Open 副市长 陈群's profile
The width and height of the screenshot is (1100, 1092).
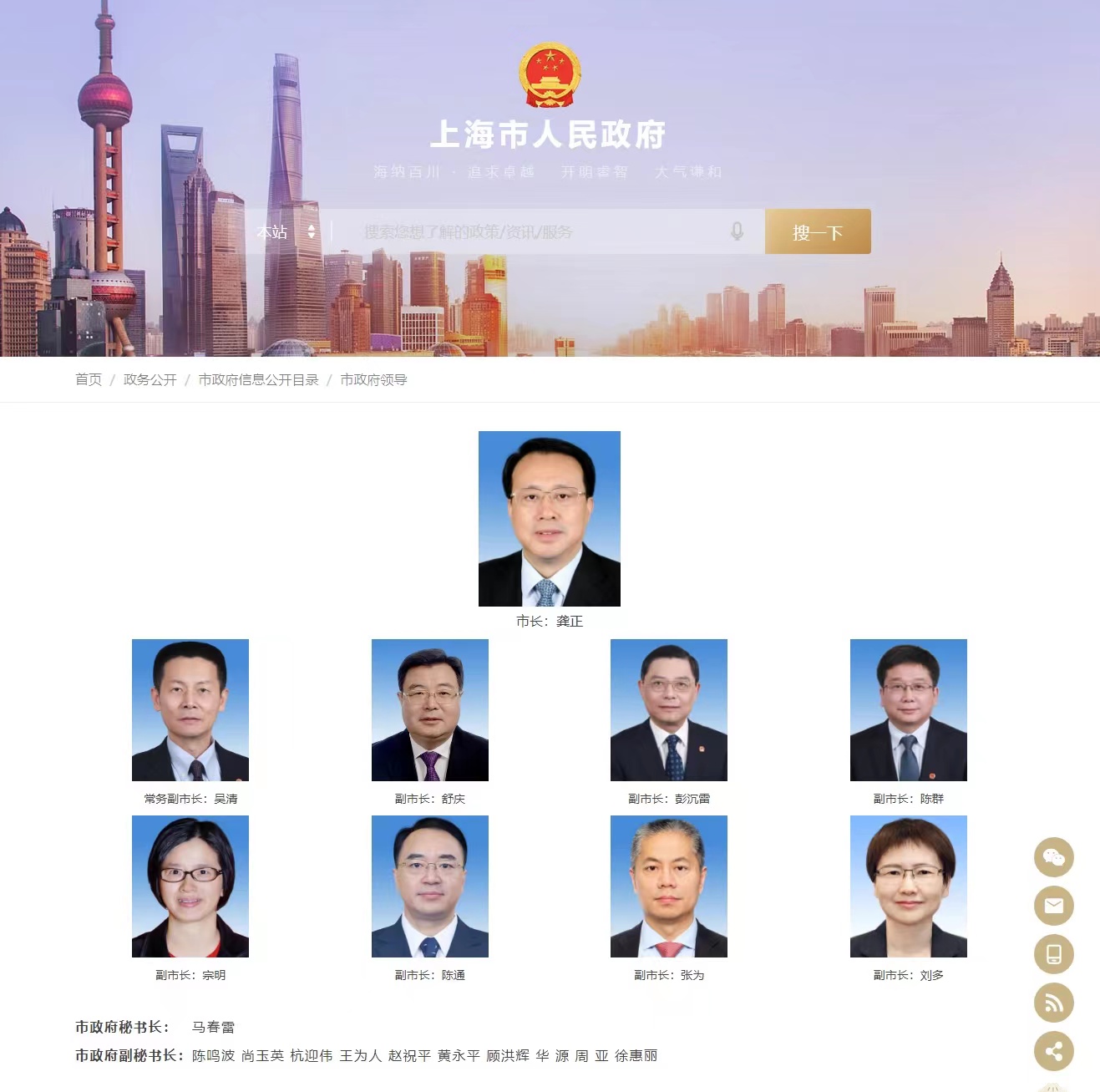908,710
